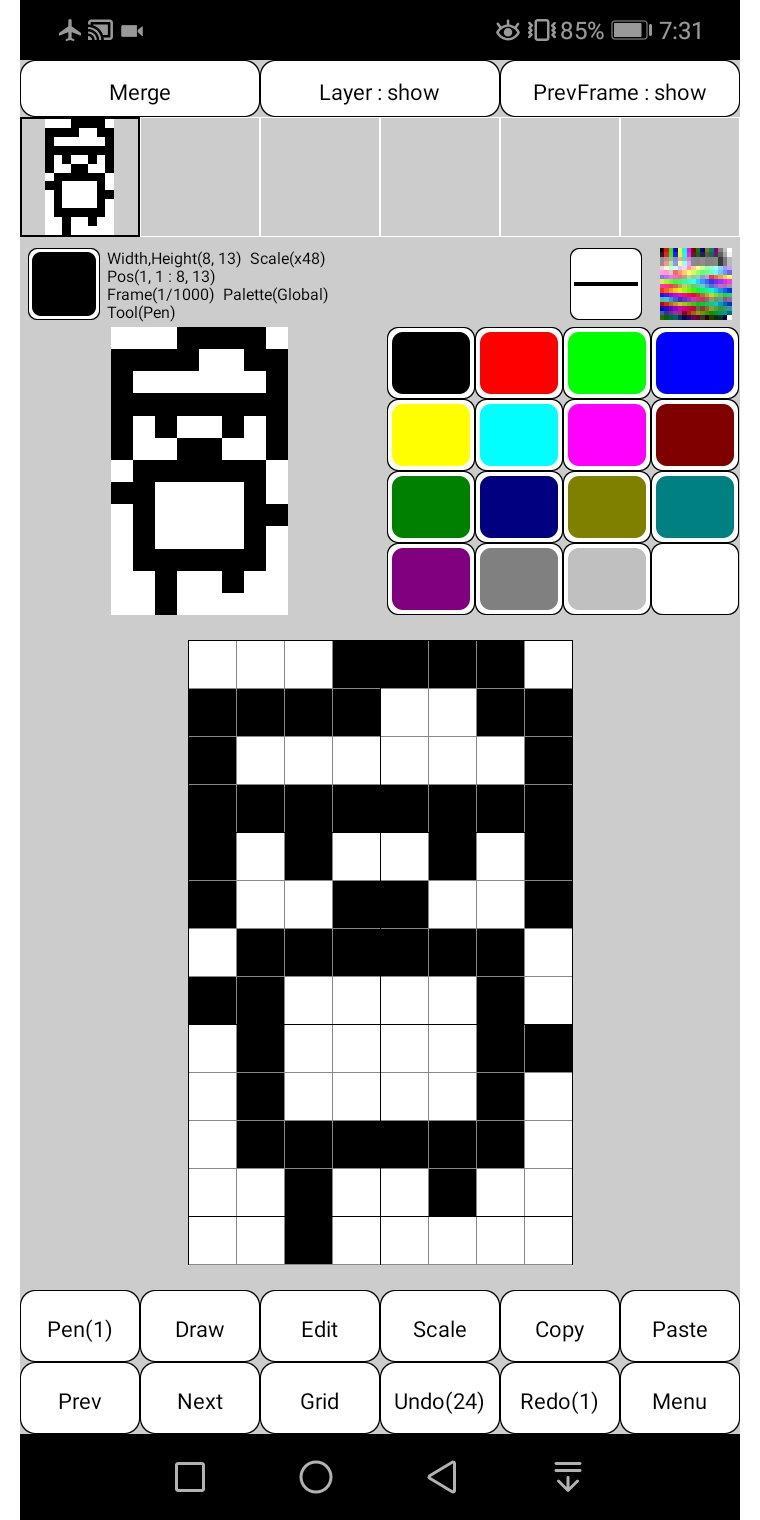760x1520 pixels.
Task: Open the line thickness selector
Action: coord(606,284)
